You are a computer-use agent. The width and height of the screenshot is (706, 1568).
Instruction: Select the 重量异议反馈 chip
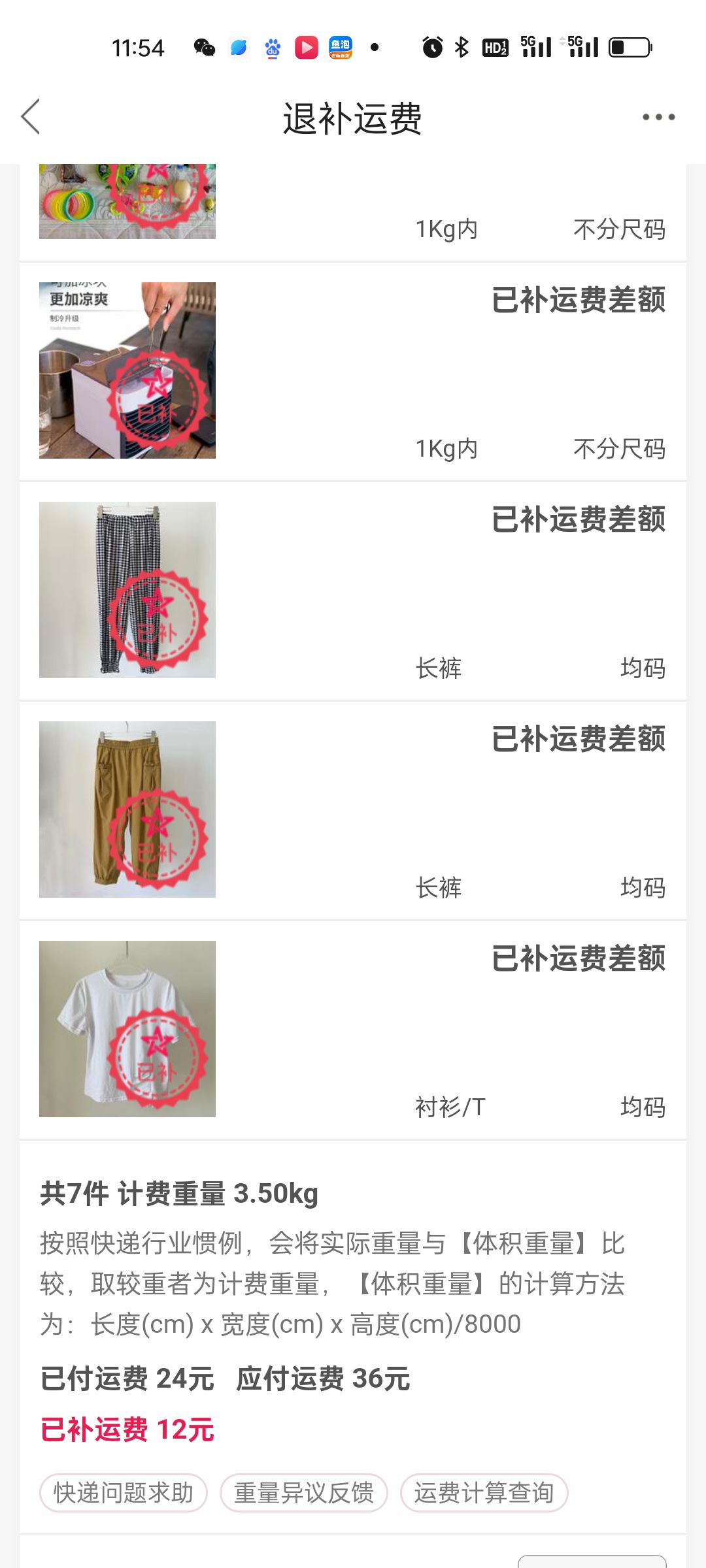(304, 1493)
